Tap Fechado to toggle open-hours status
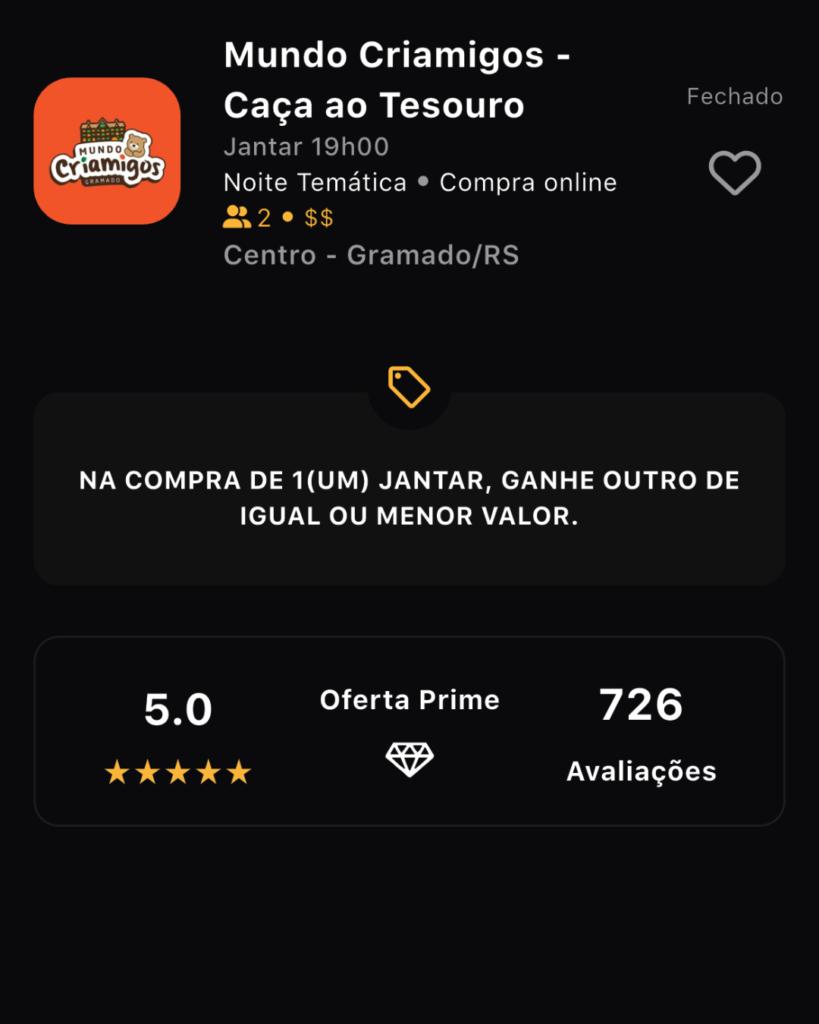 (x=735, y=97)
